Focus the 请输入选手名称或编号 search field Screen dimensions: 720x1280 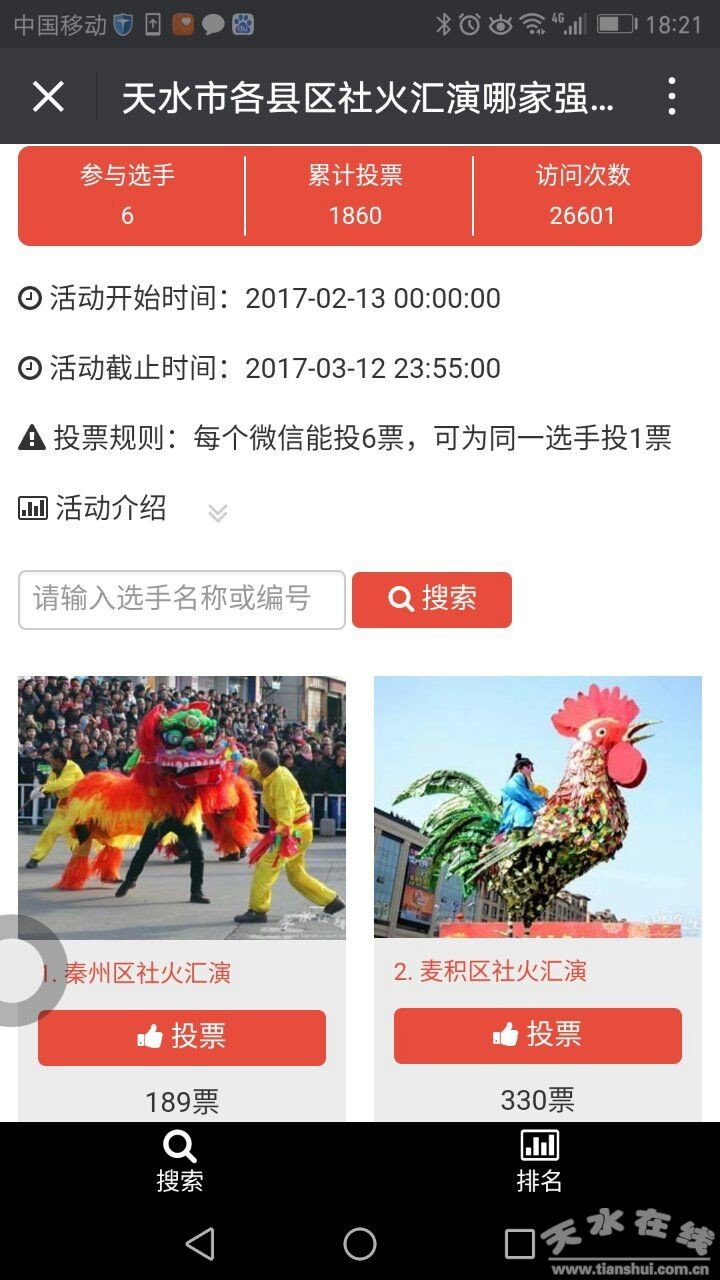click(x=182, y=600)
